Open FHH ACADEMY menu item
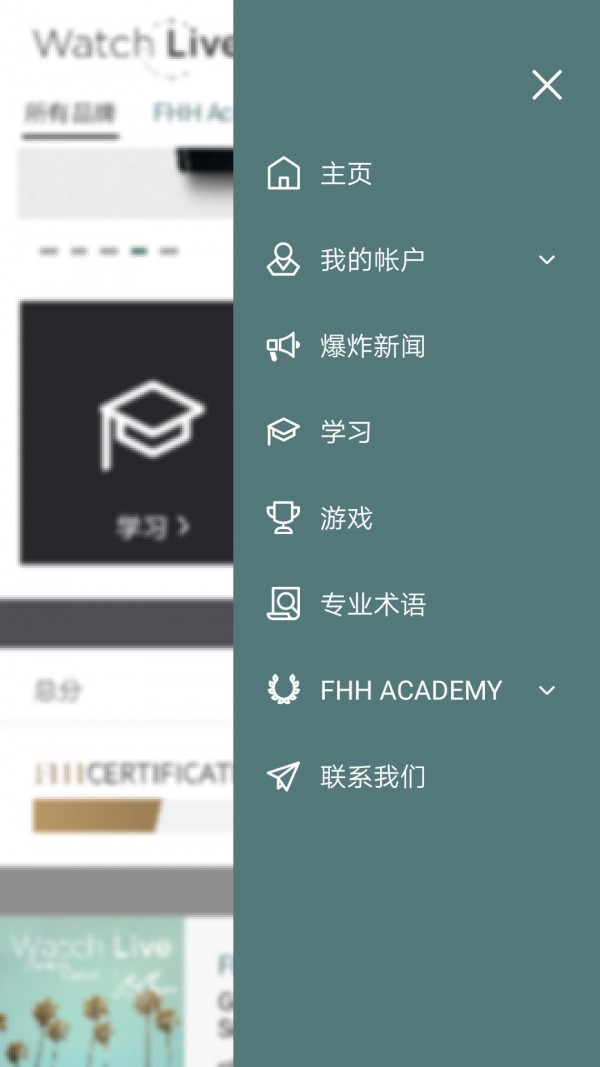 tap(410, 690)
